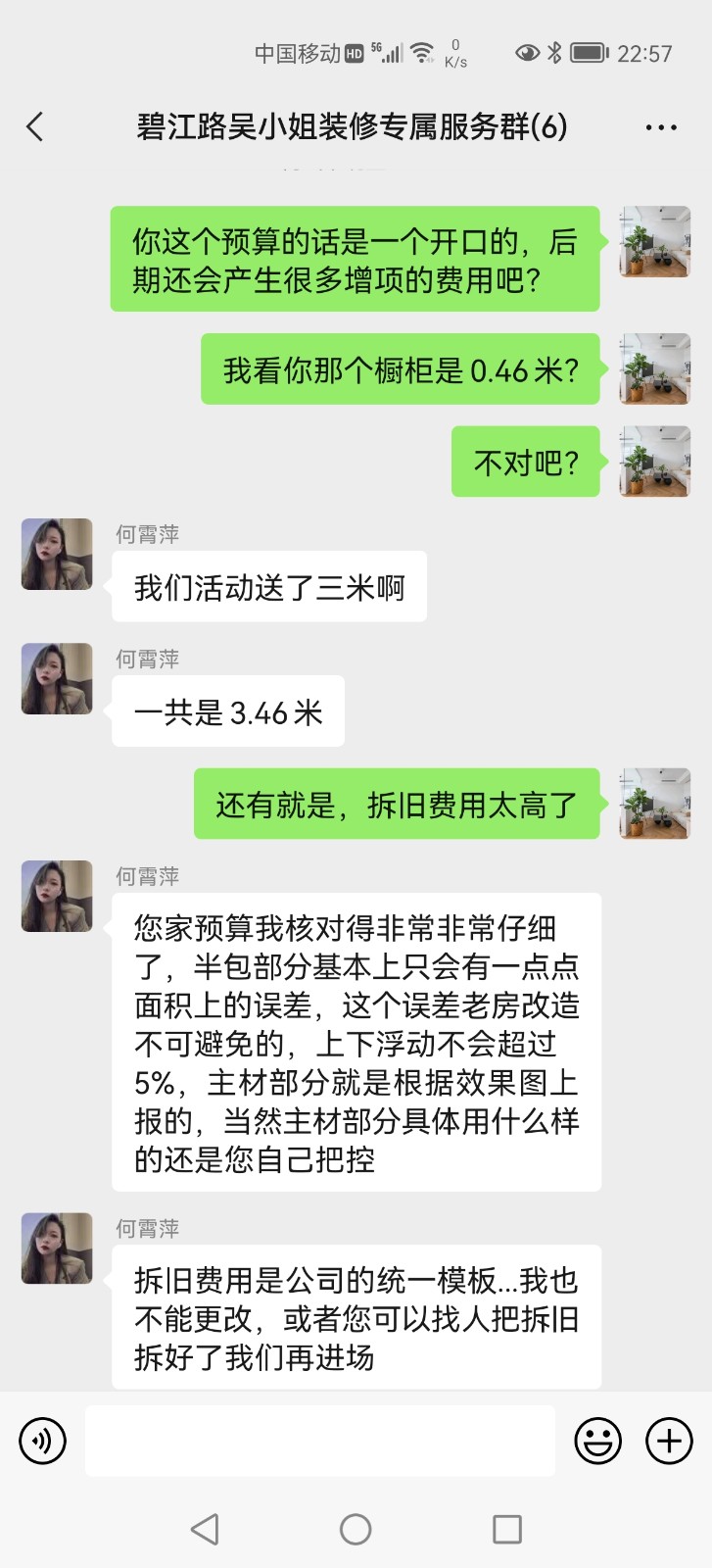Open the group chat's three-dot menu
This screenshot has width=712, height=1568.
coord(661,127)
